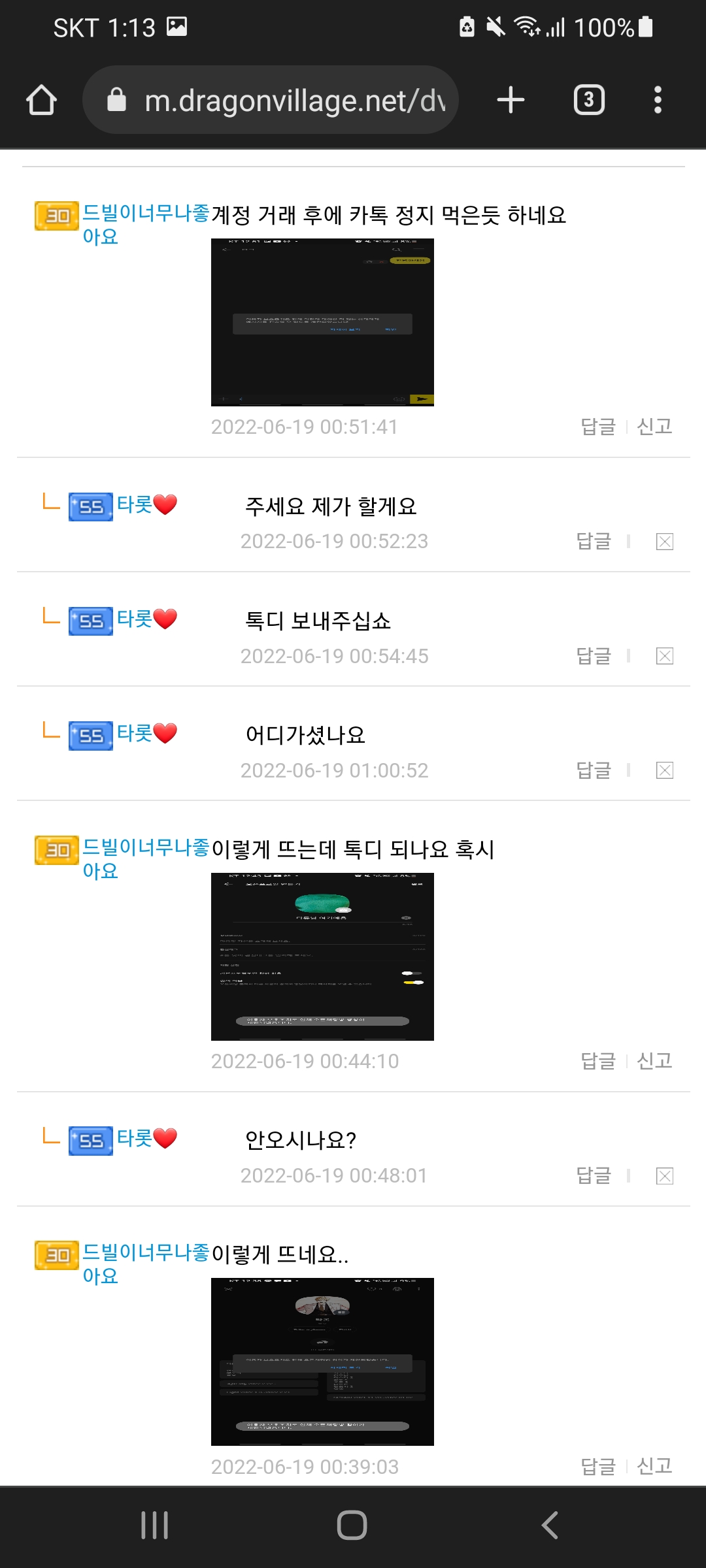
Task: Go back with the system back button
Action: click(550, 1526)
